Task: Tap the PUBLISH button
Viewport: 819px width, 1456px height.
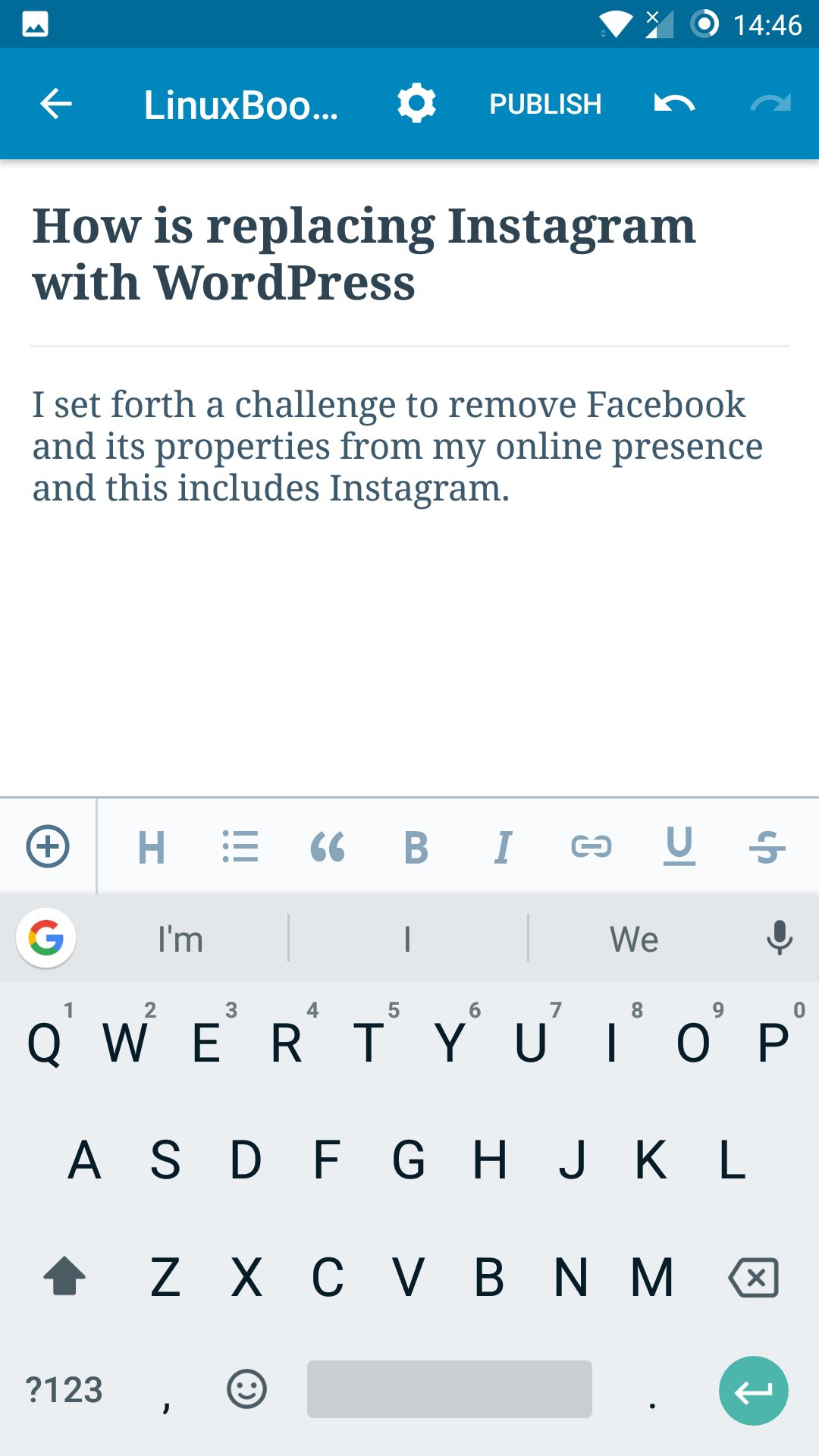Action: tap(545, 104)
